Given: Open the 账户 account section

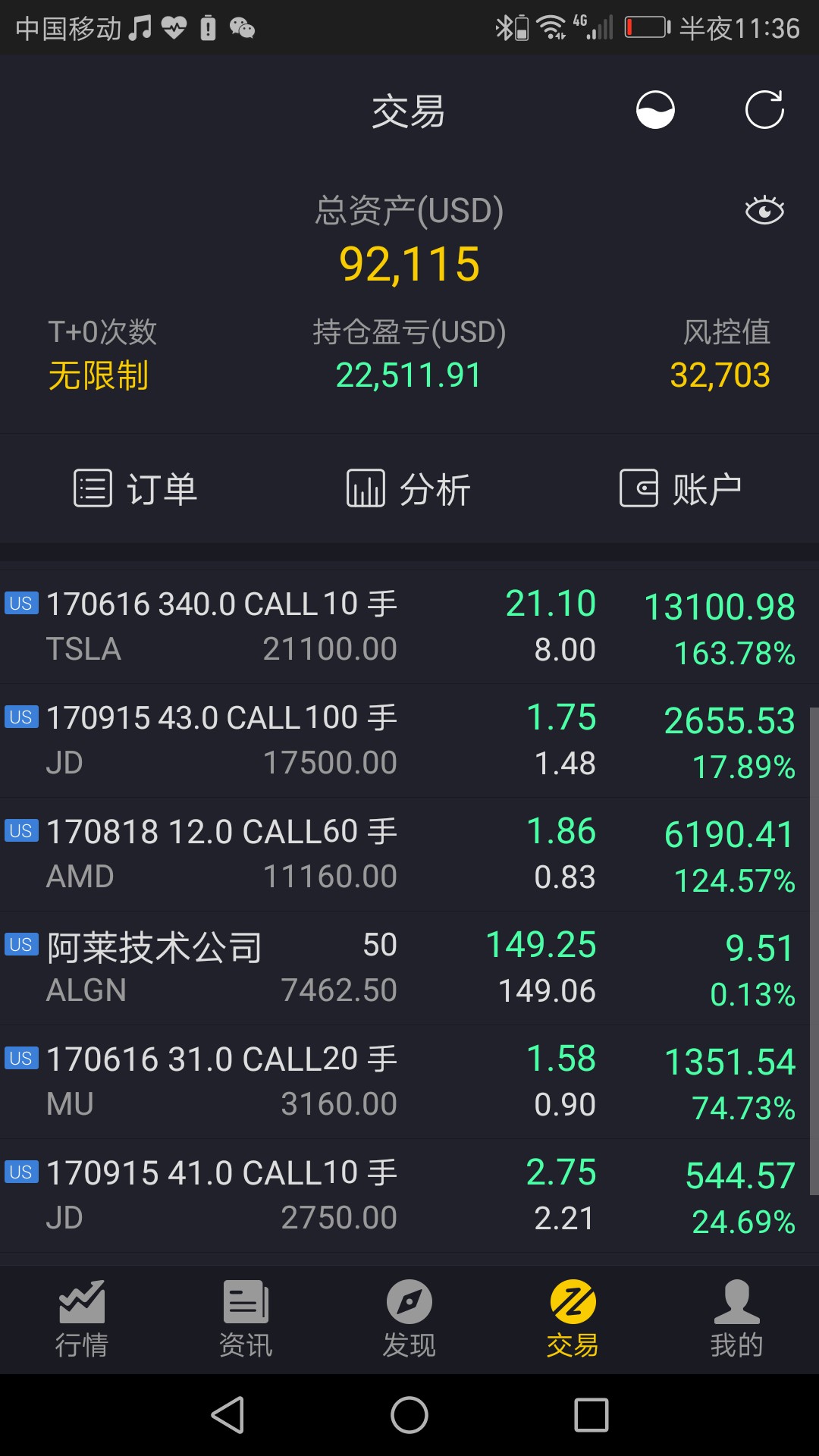Looking at the screenshot, I should [681, 488].
